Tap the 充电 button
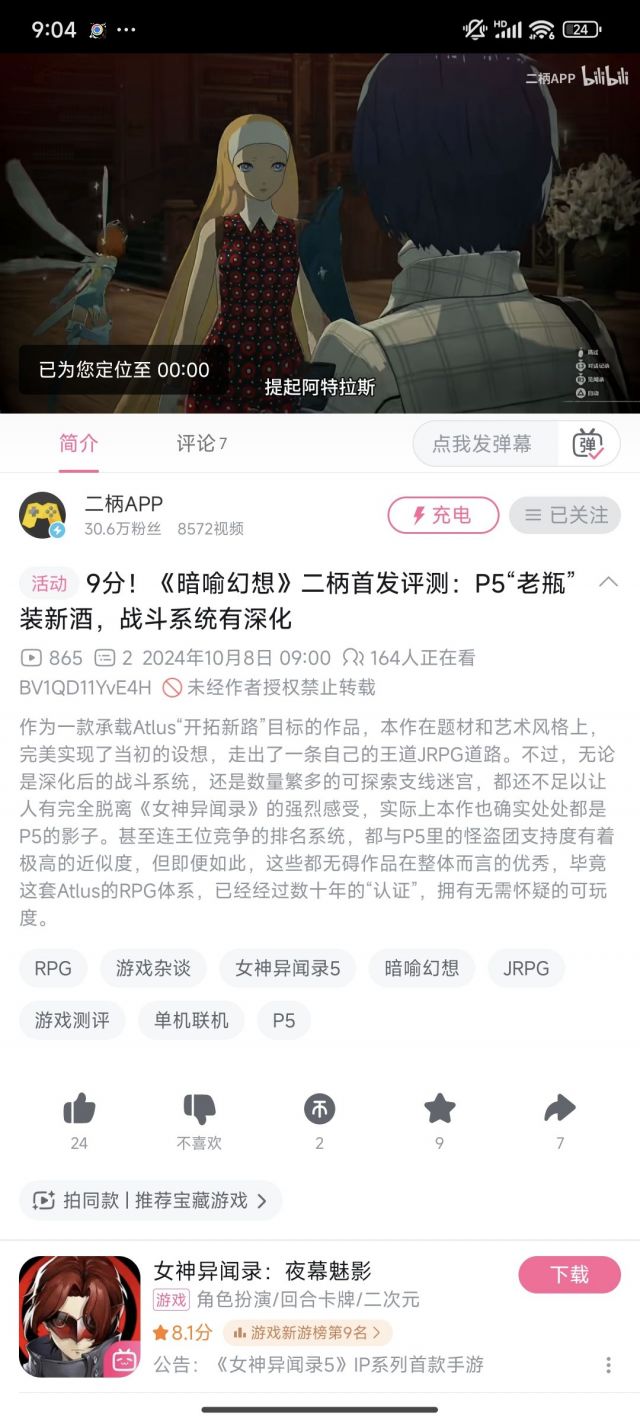 [x=443, y=515]
